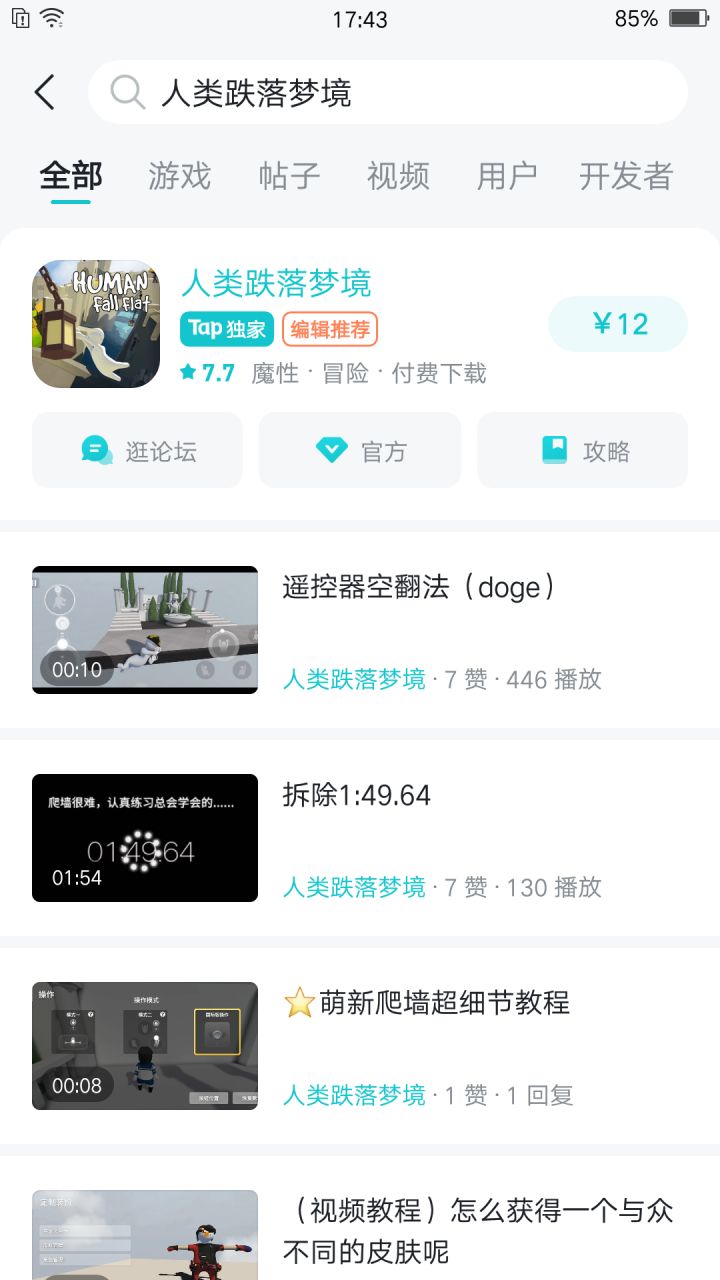The height and width of the screenshot is (1280, 720).
Task: Open the 拆除1:49.64 video result
Action: pyautogui.click(x=357, y=796)
